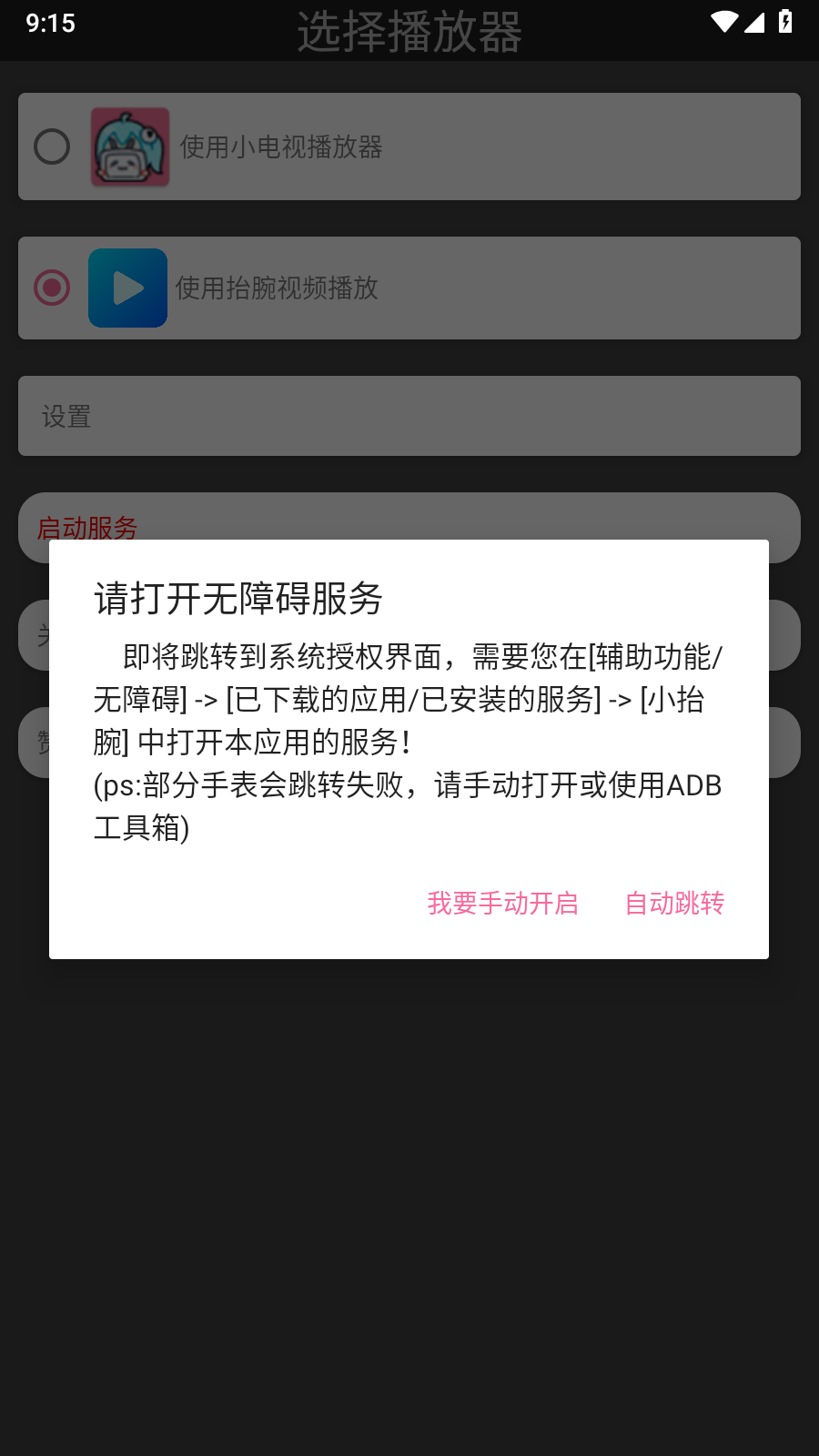Tap the Wi-Fi icon in status bar
This screenshot has width=819, height=1456.
click(723, 24)
